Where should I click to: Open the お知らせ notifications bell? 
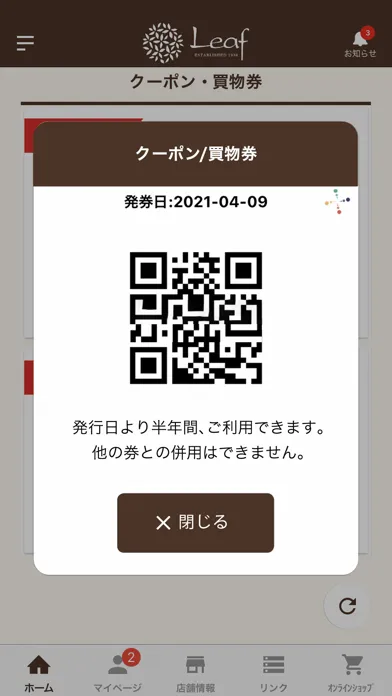[360, 43]
